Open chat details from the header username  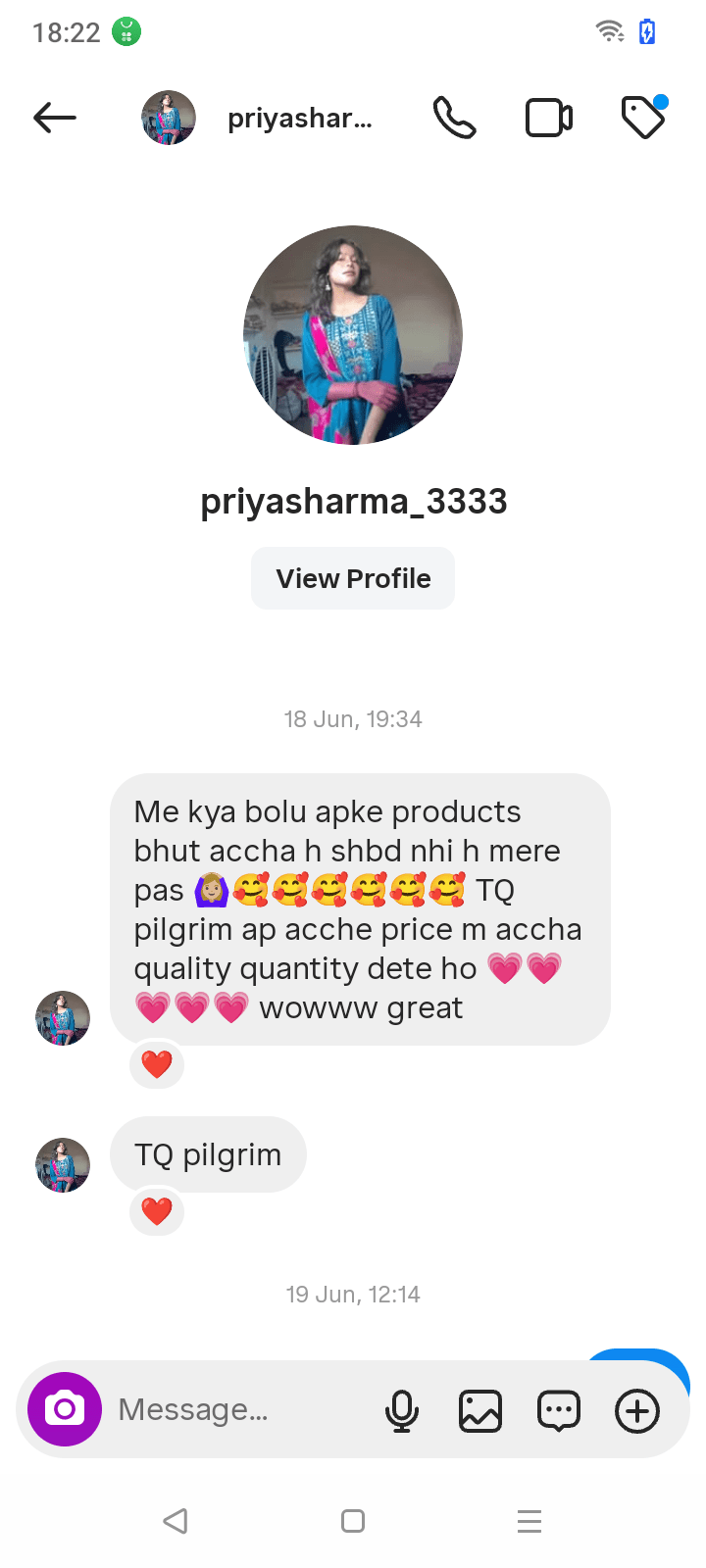tap(300, 118)
